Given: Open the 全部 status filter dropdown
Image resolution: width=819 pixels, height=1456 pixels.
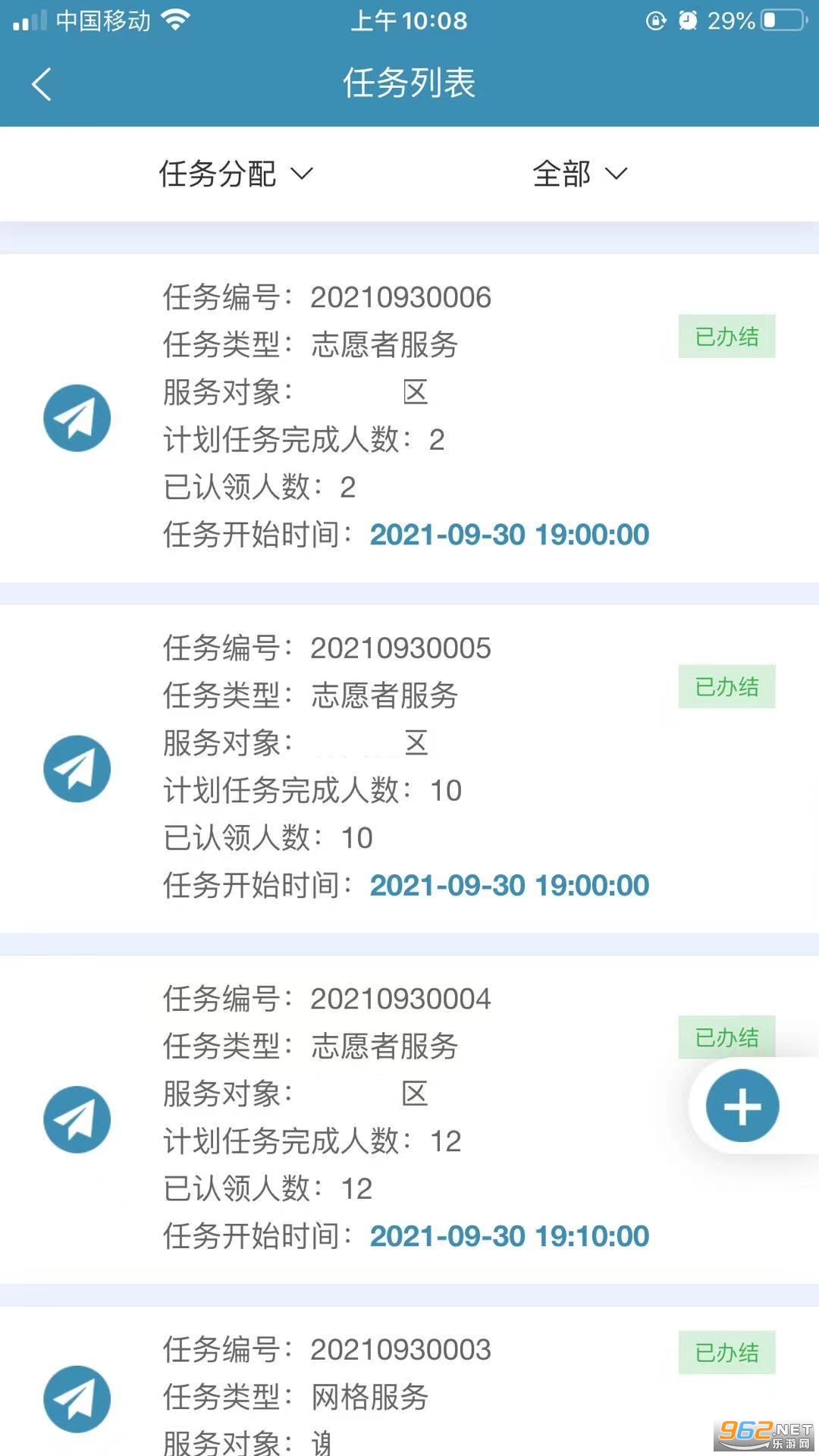Looking at the screenshot, I should (579, 174).
